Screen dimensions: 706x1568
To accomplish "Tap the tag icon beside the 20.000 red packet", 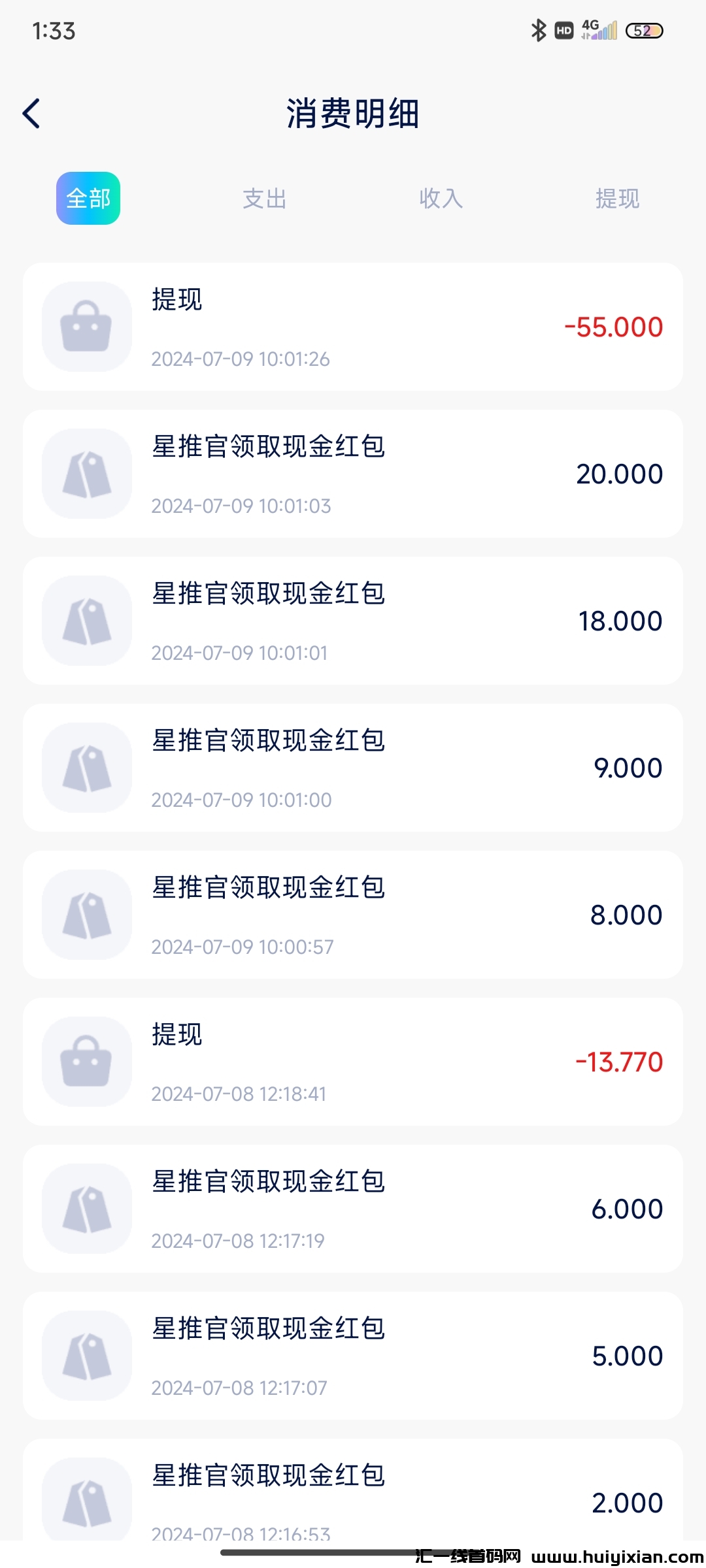I will click(86, 473).
